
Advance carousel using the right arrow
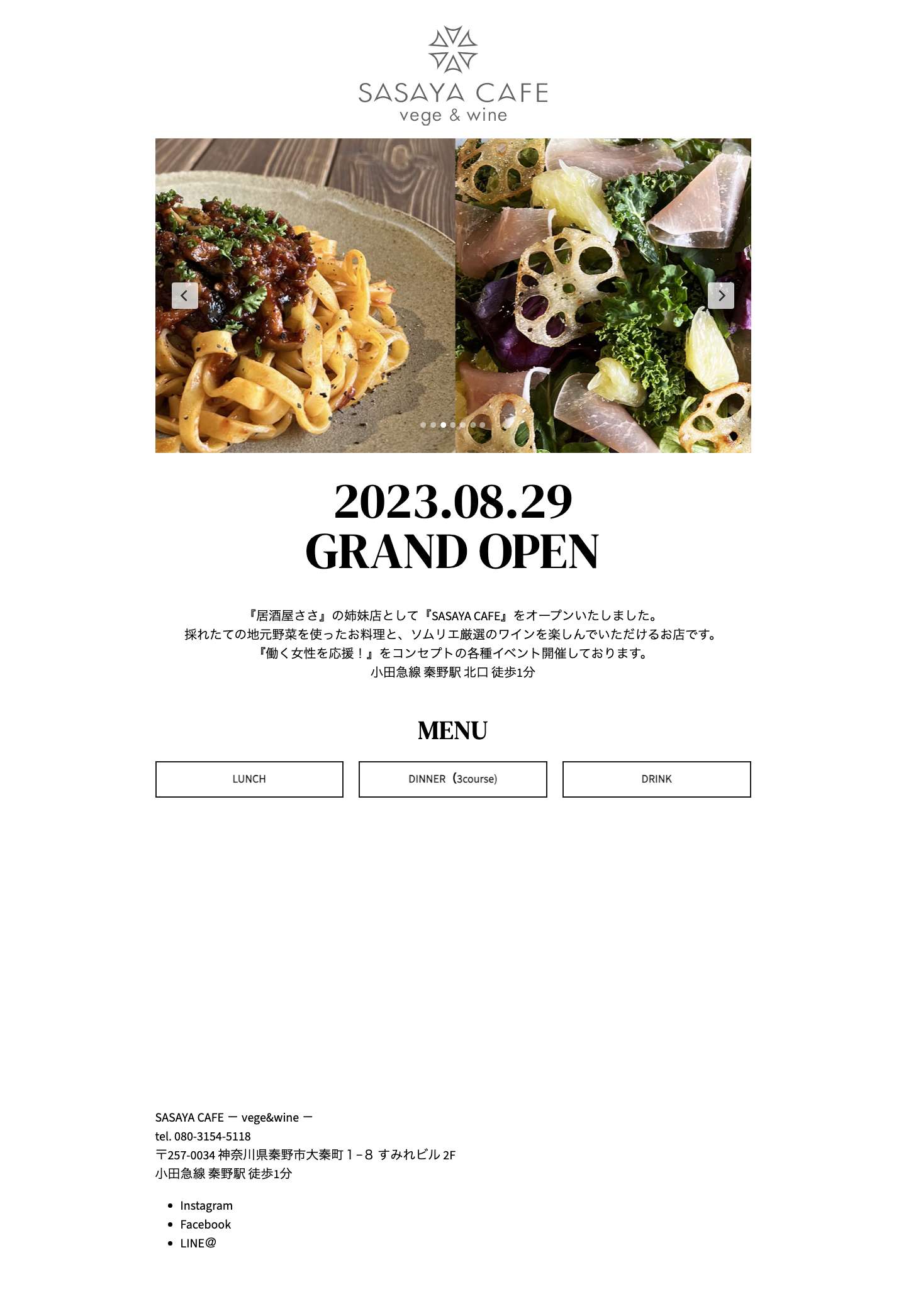pos(722,296)
